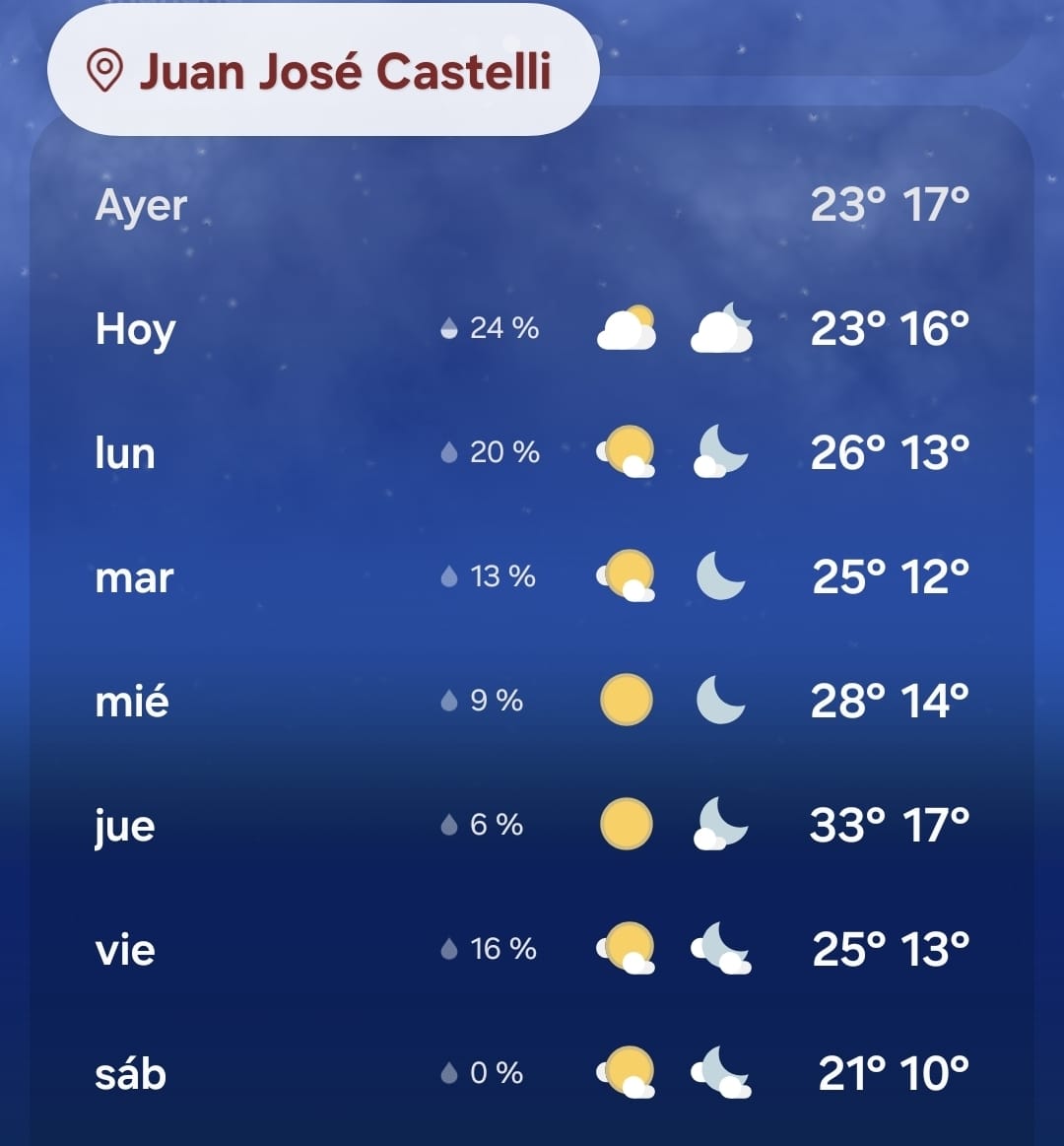Viewport: 1064px width, 1146px height.
Task: View details for jue forecast
Action: coord(532,825)
